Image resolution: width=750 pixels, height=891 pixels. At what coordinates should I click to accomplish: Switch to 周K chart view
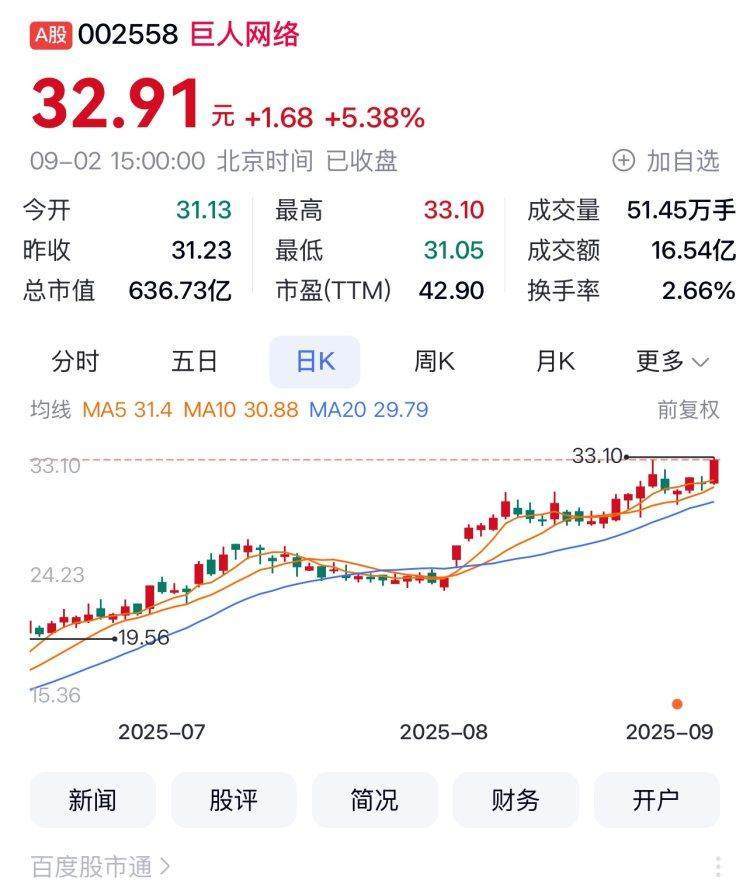(x=434, y=362)
